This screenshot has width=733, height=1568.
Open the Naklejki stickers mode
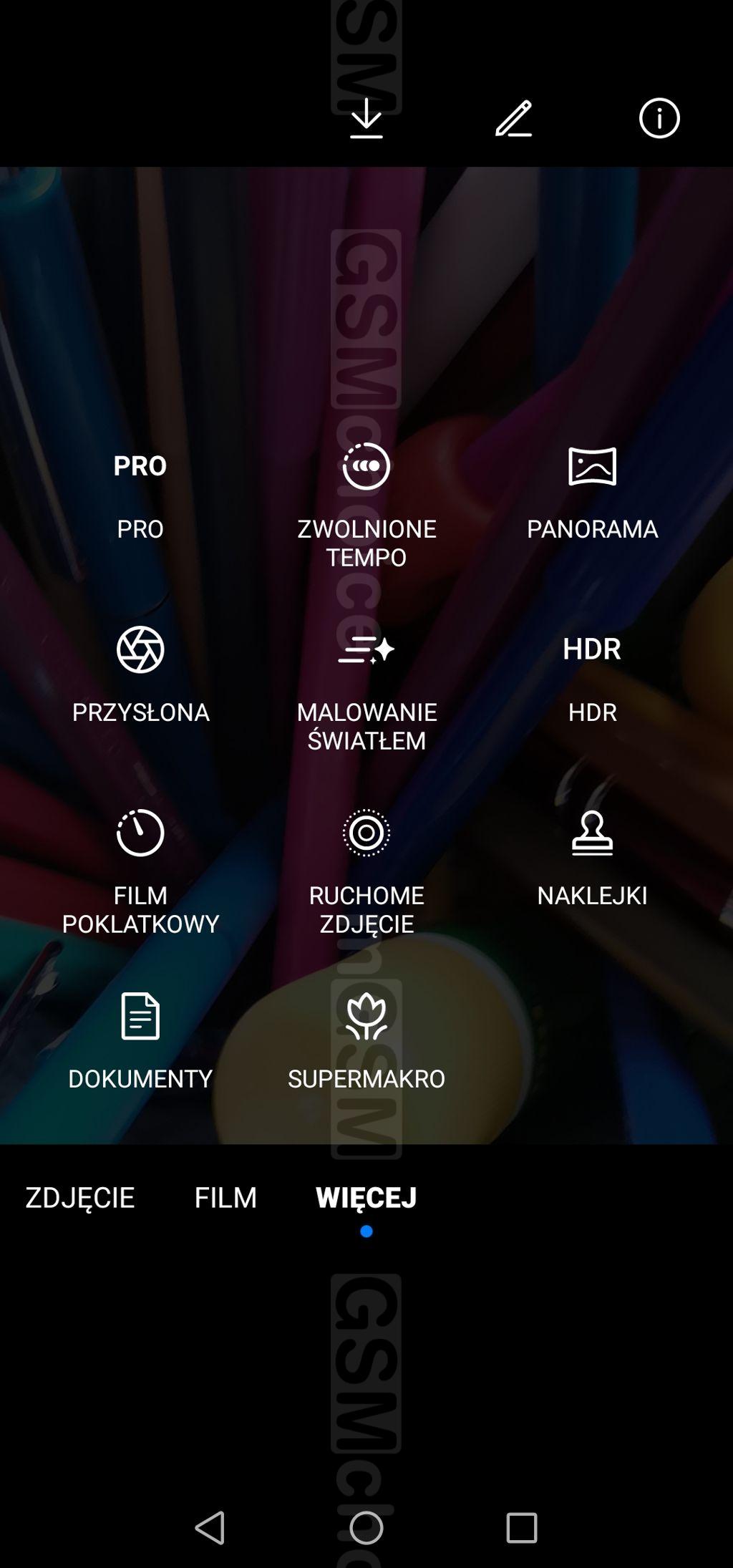(592, 859)
